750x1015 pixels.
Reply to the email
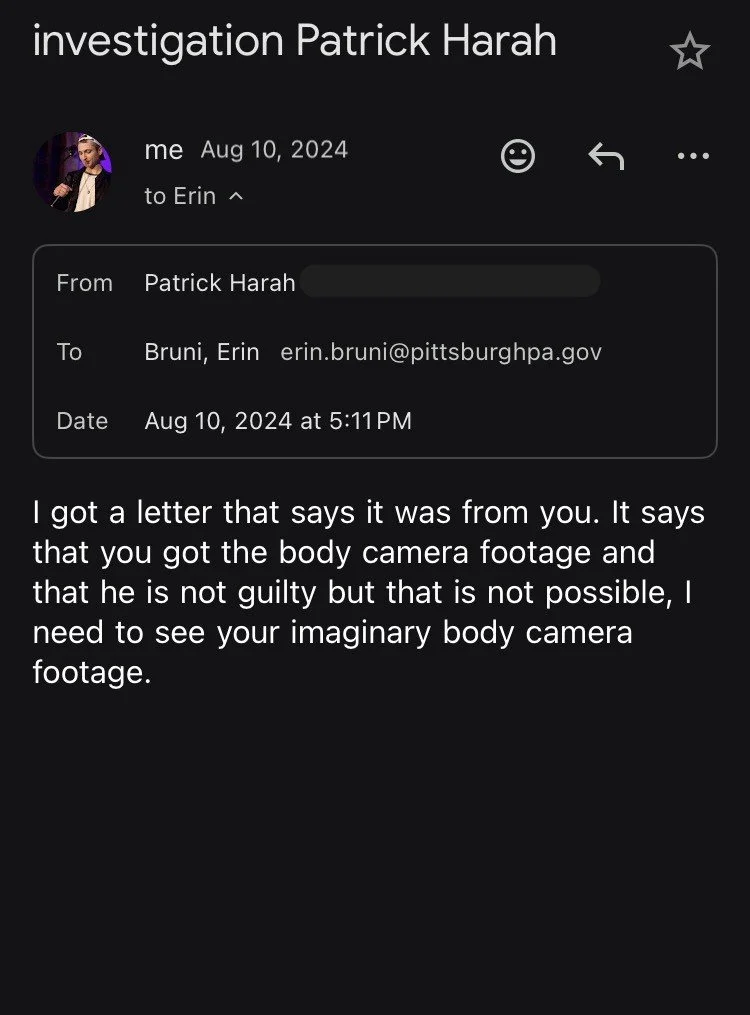click(x=606, y=156)
